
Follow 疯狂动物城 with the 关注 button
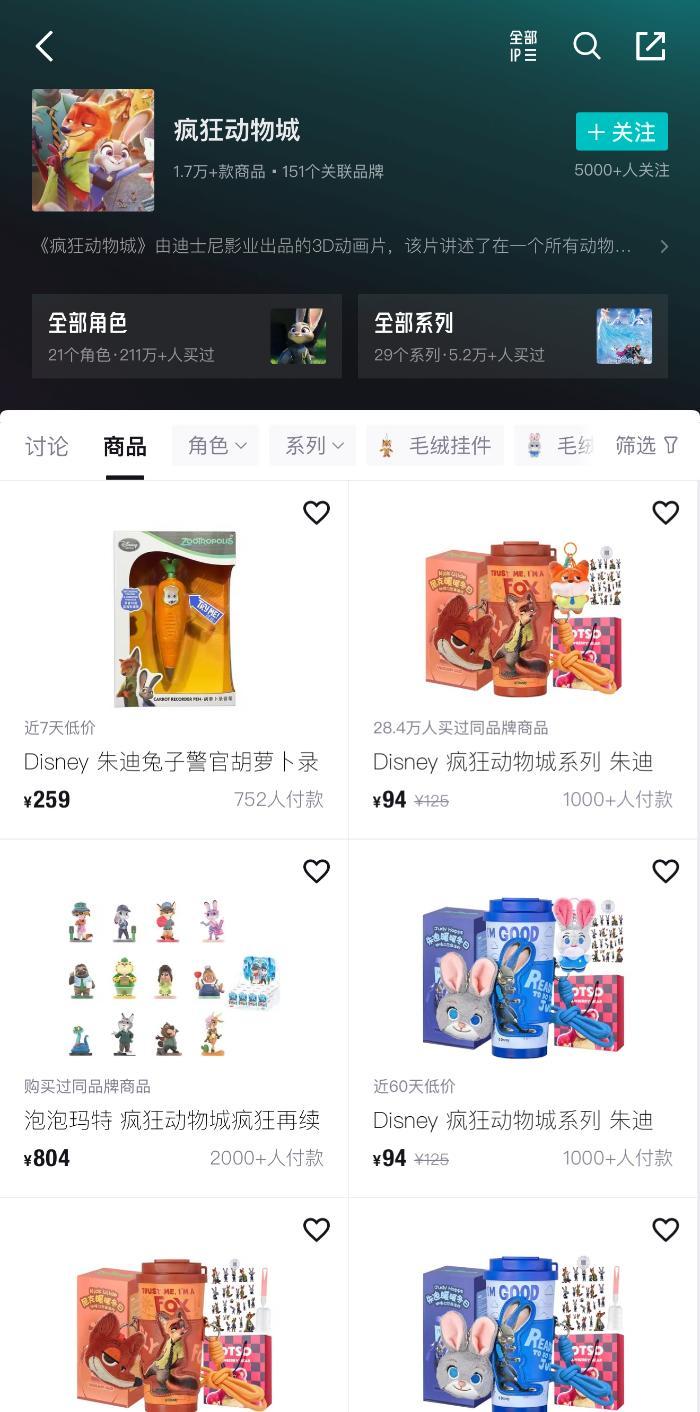[x=621, y=132]
